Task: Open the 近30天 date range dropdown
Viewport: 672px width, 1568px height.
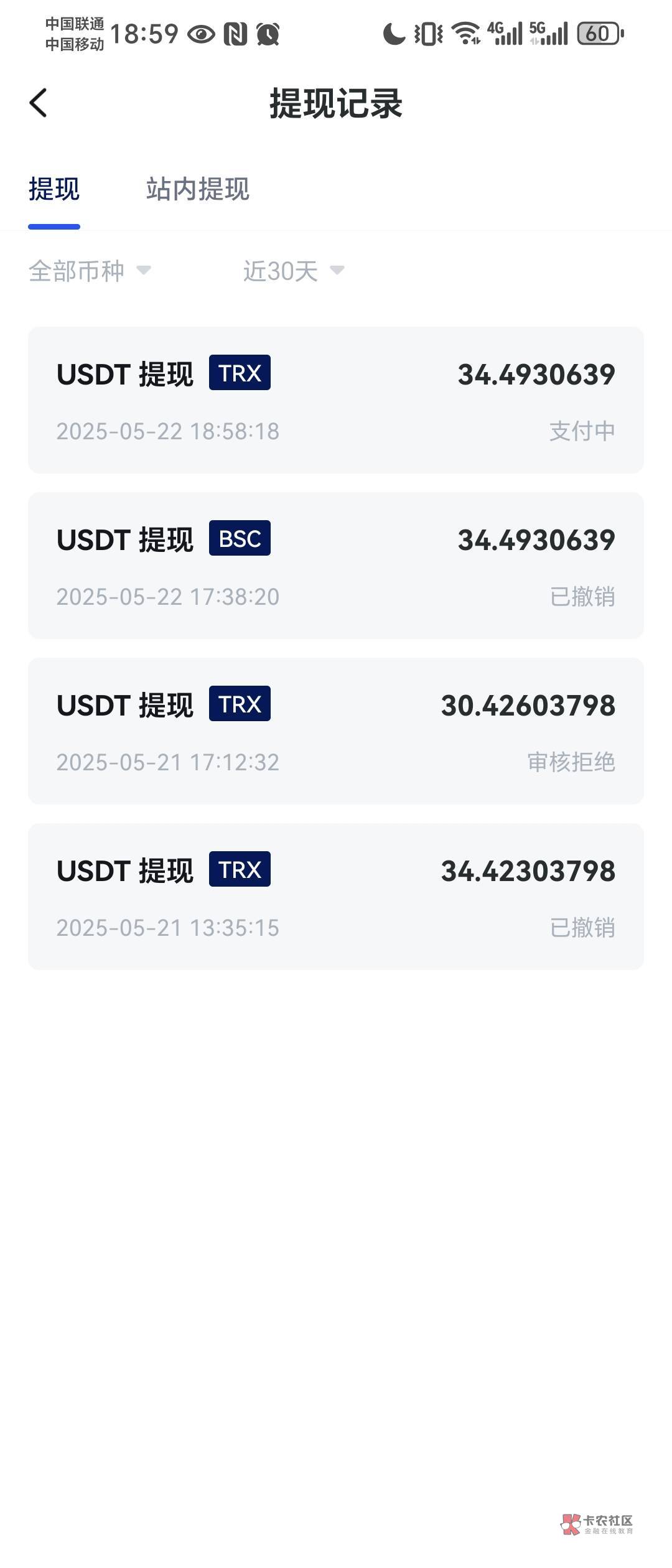Action: pos(293,271)
